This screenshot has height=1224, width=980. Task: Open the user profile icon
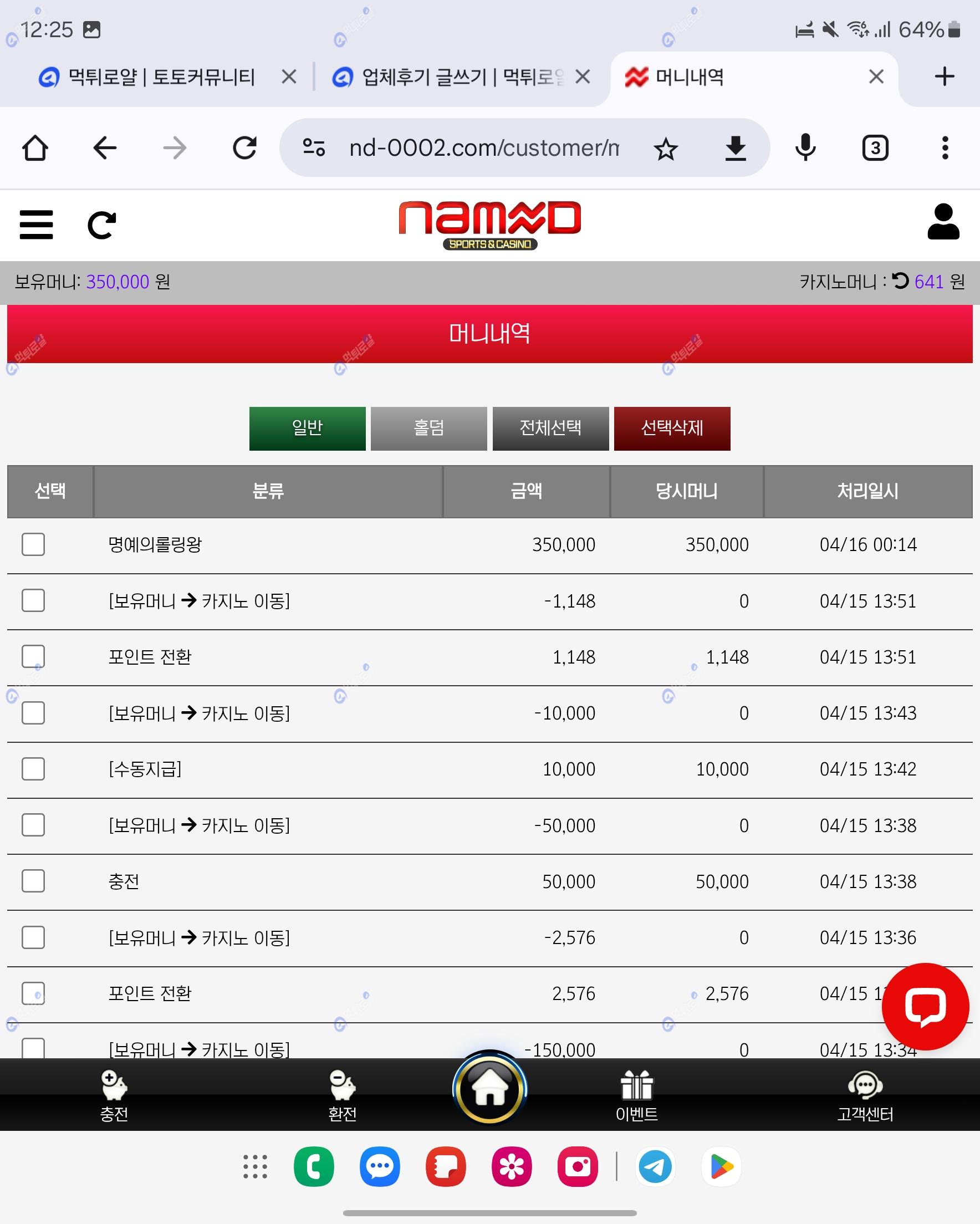pyautogui.click(x=943, y=222)
